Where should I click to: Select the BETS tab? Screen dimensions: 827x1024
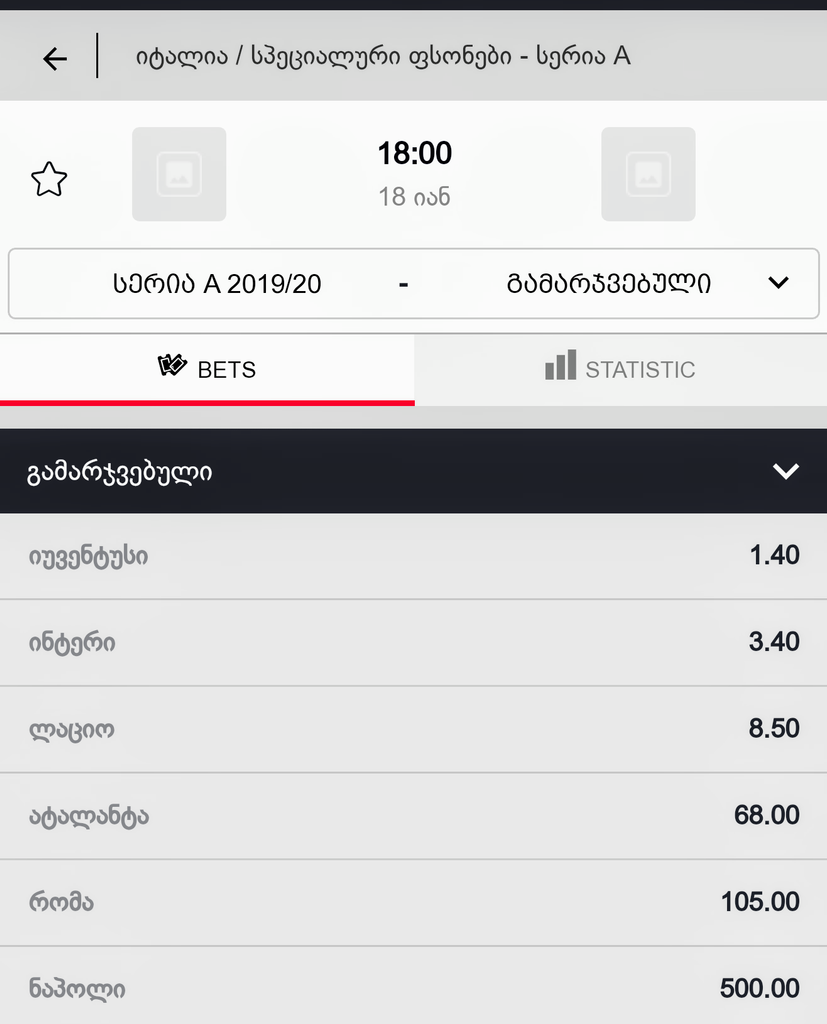click(x=207, y=368)
